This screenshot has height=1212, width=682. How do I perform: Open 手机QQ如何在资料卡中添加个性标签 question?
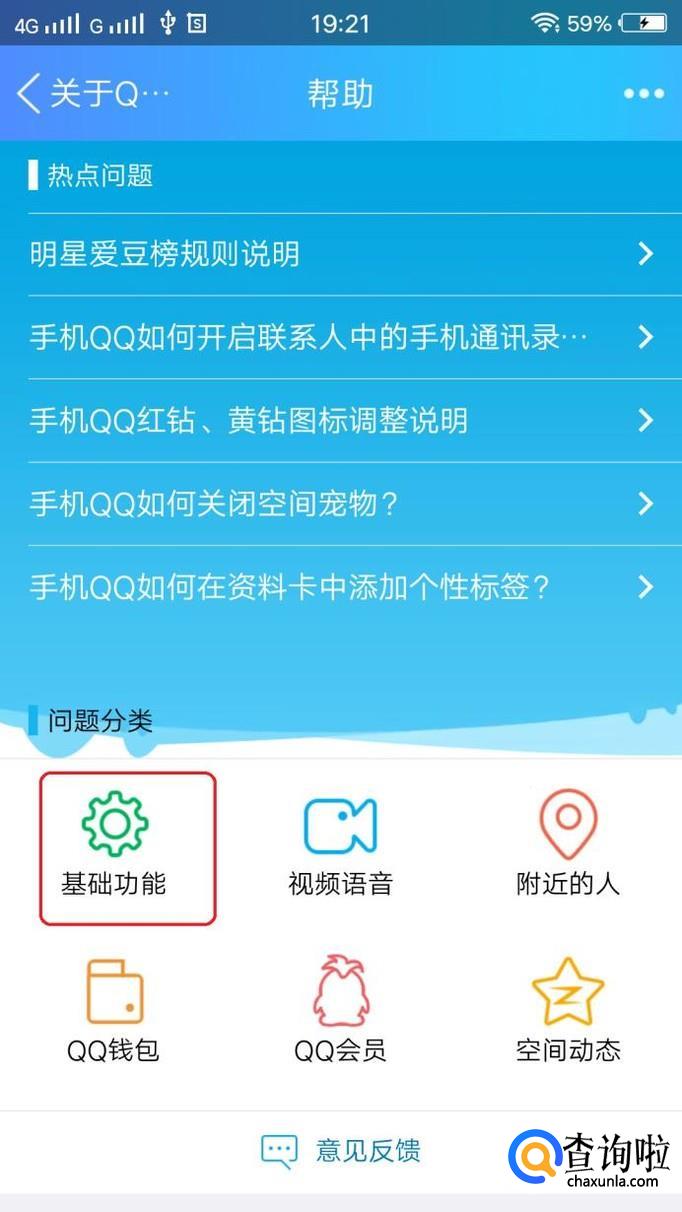[x=340, y=586]
